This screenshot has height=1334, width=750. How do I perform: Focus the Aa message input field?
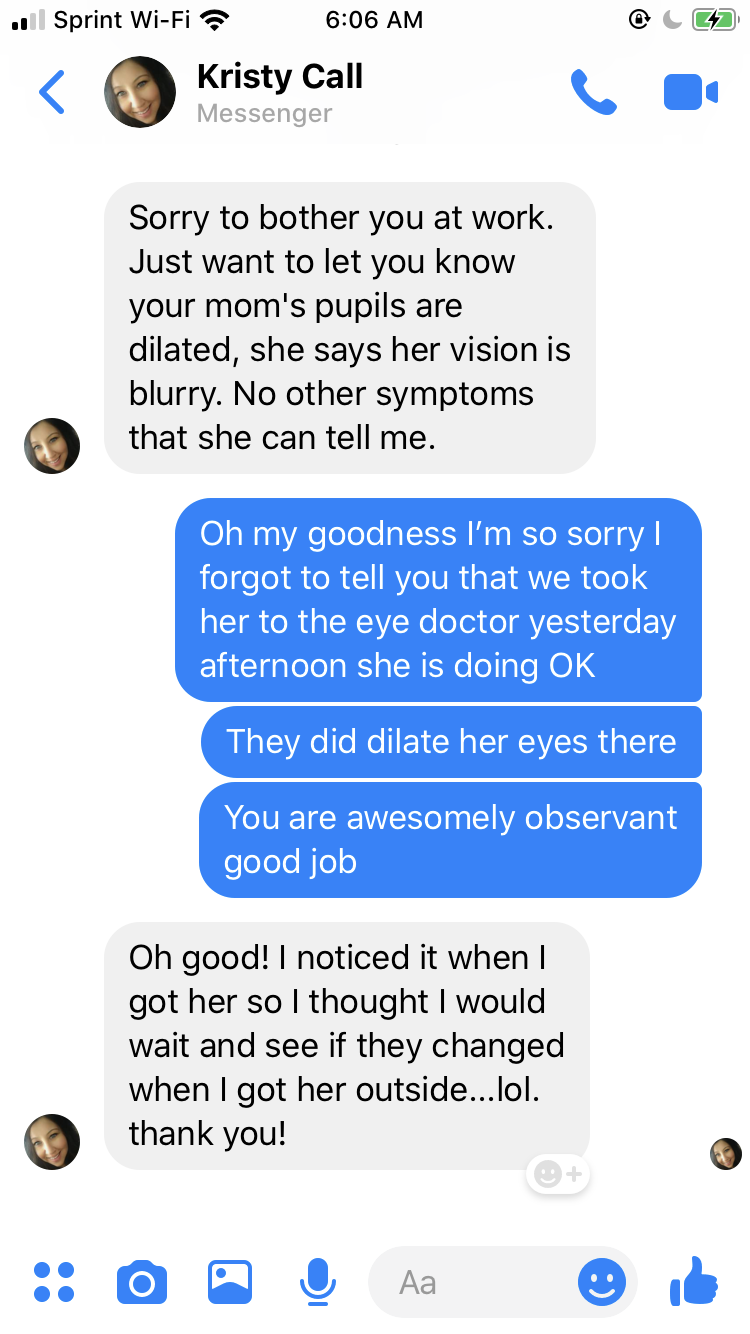click(x=470, y=1282)
